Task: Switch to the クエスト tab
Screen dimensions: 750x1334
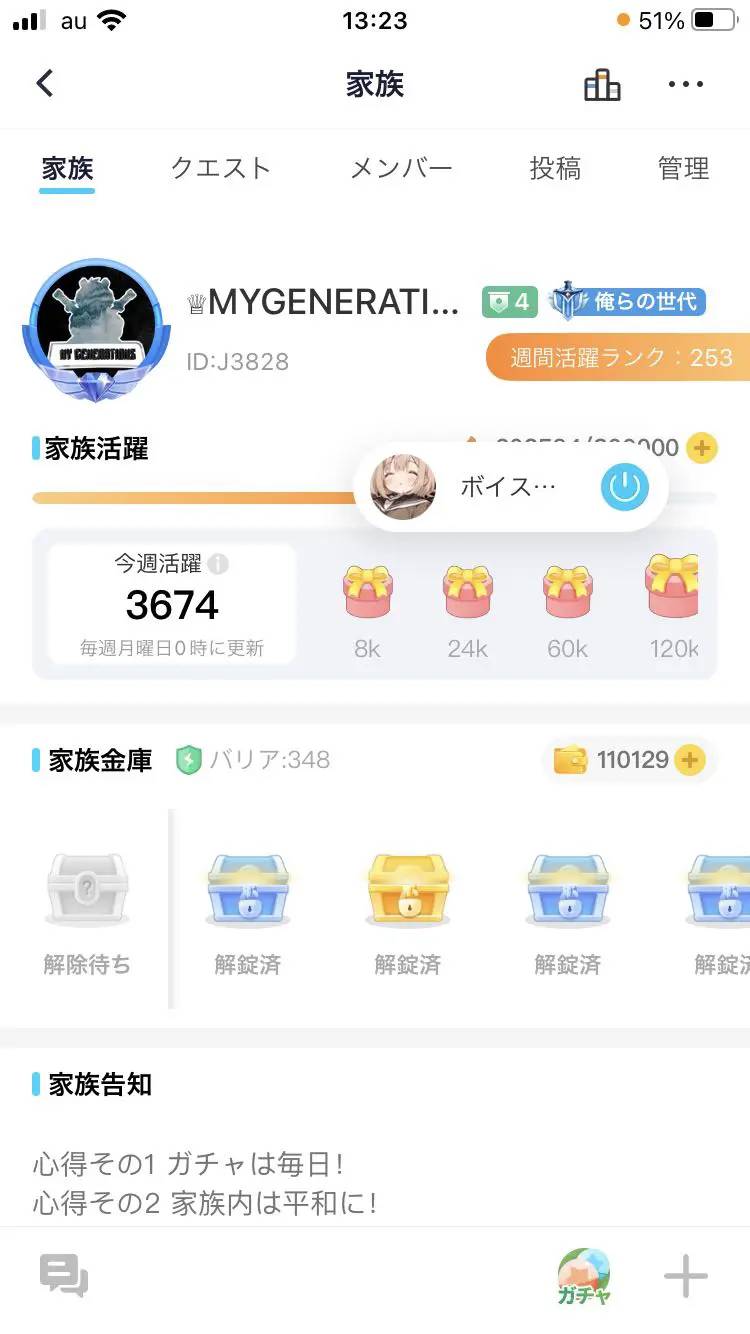Action: pos(220,168)
